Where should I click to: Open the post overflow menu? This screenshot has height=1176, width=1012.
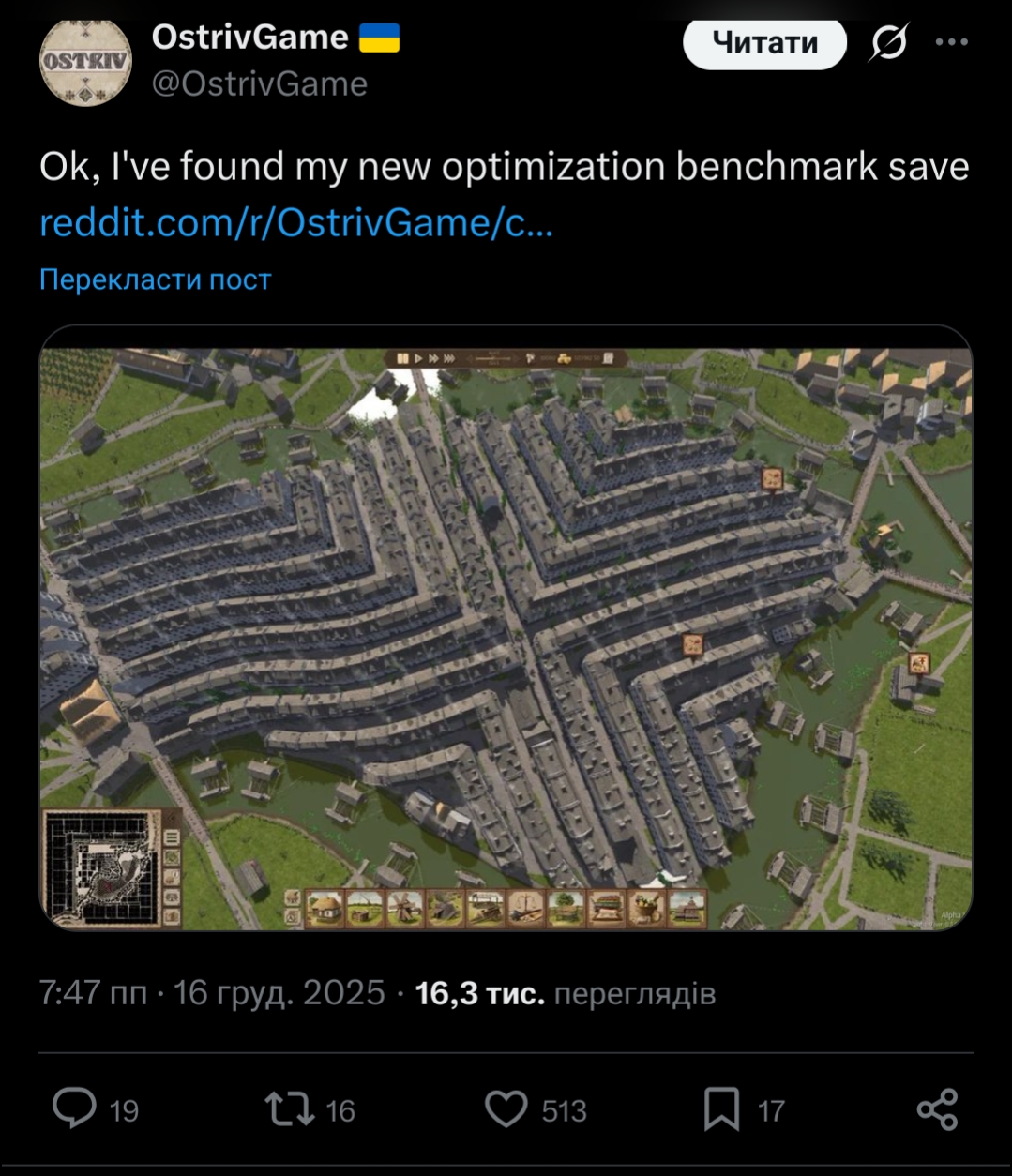(951, 42)
